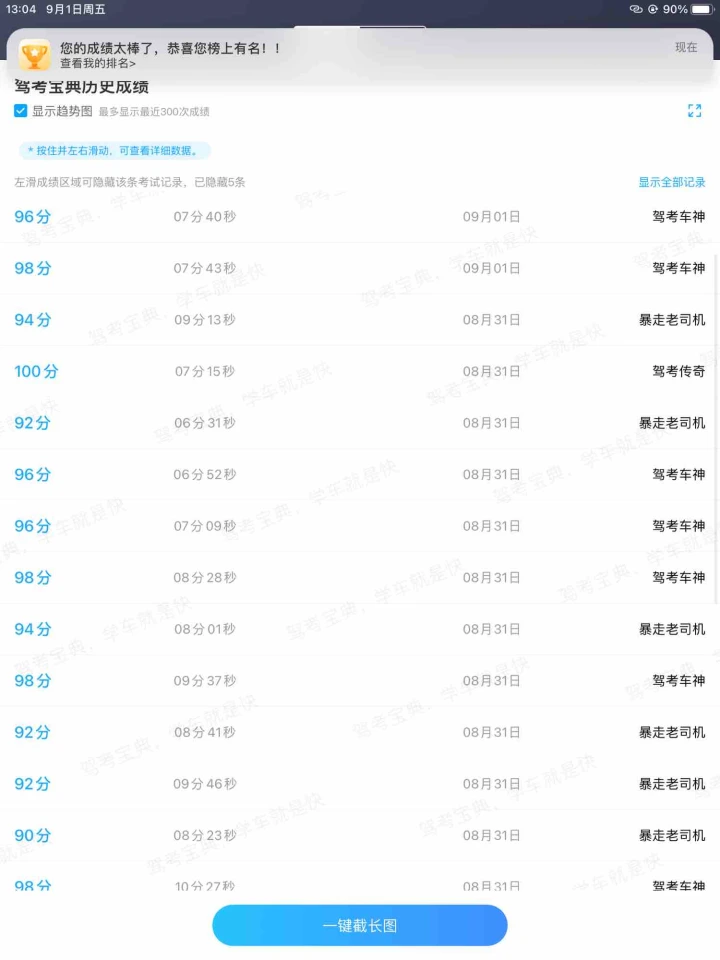Open the 94分 09分13秒 record
This screenshot has height=960, width=720.
[x=360, y=320]
